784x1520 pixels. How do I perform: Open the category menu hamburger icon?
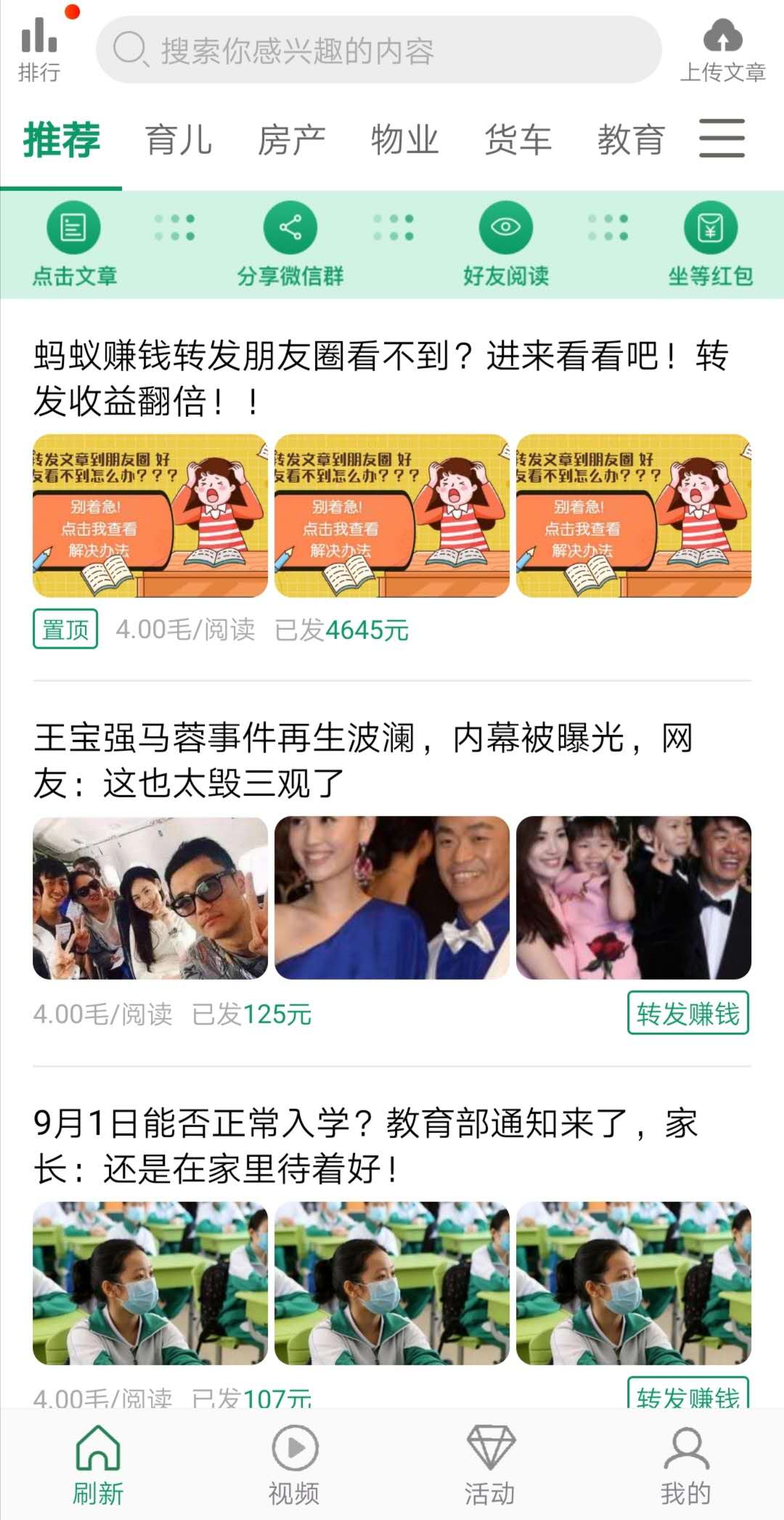(x=722, y=138)
